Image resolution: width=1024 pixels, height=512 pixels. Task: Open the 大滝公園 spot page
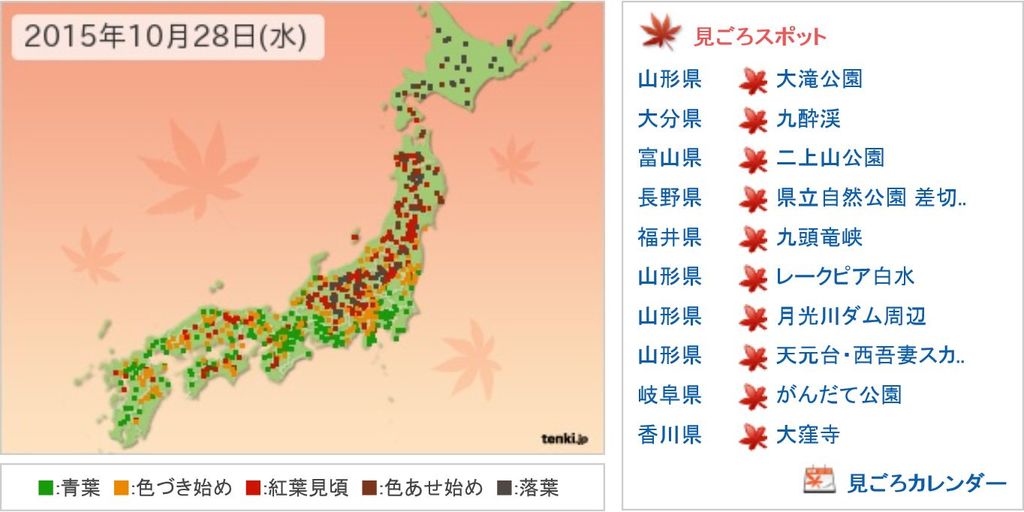818,79
